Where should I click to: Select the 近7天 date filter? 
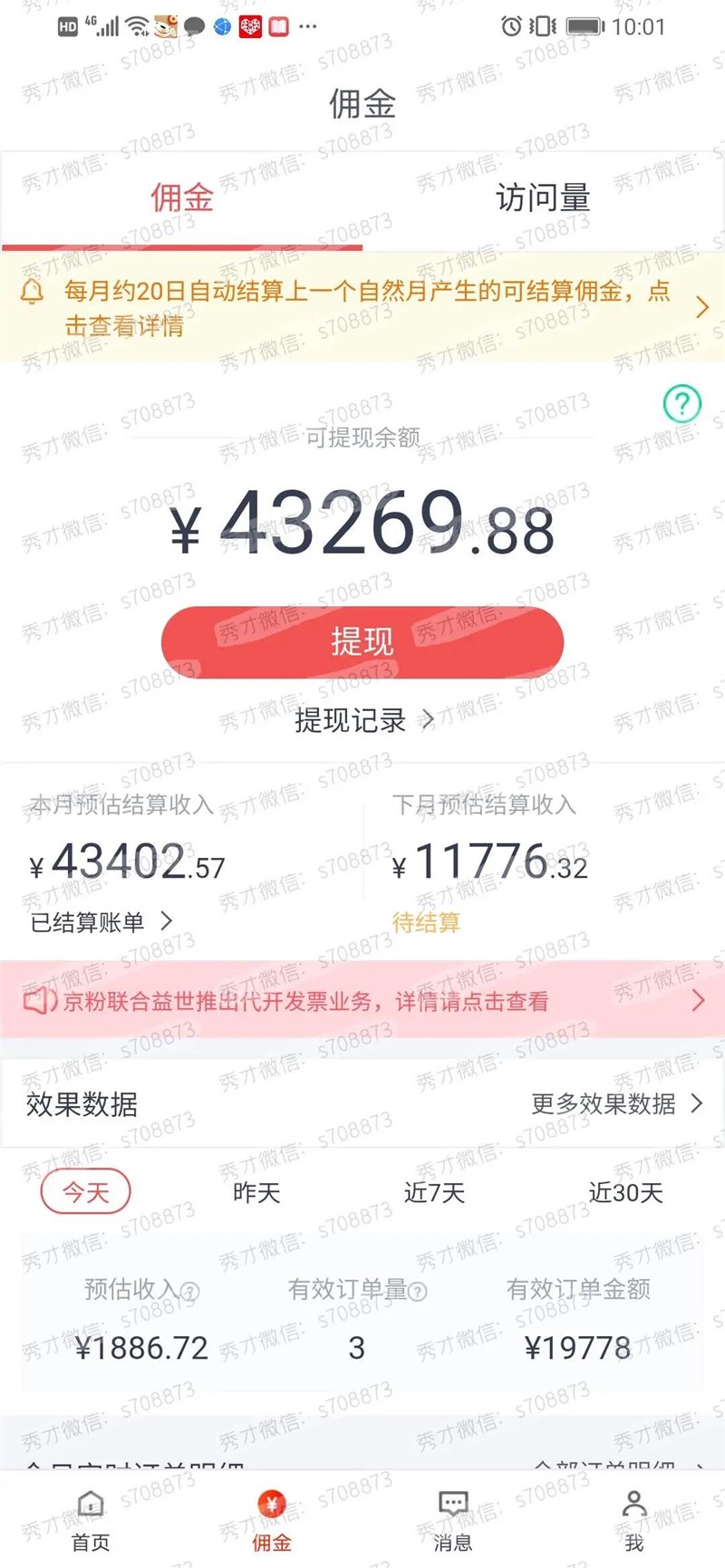point(434,1193)
